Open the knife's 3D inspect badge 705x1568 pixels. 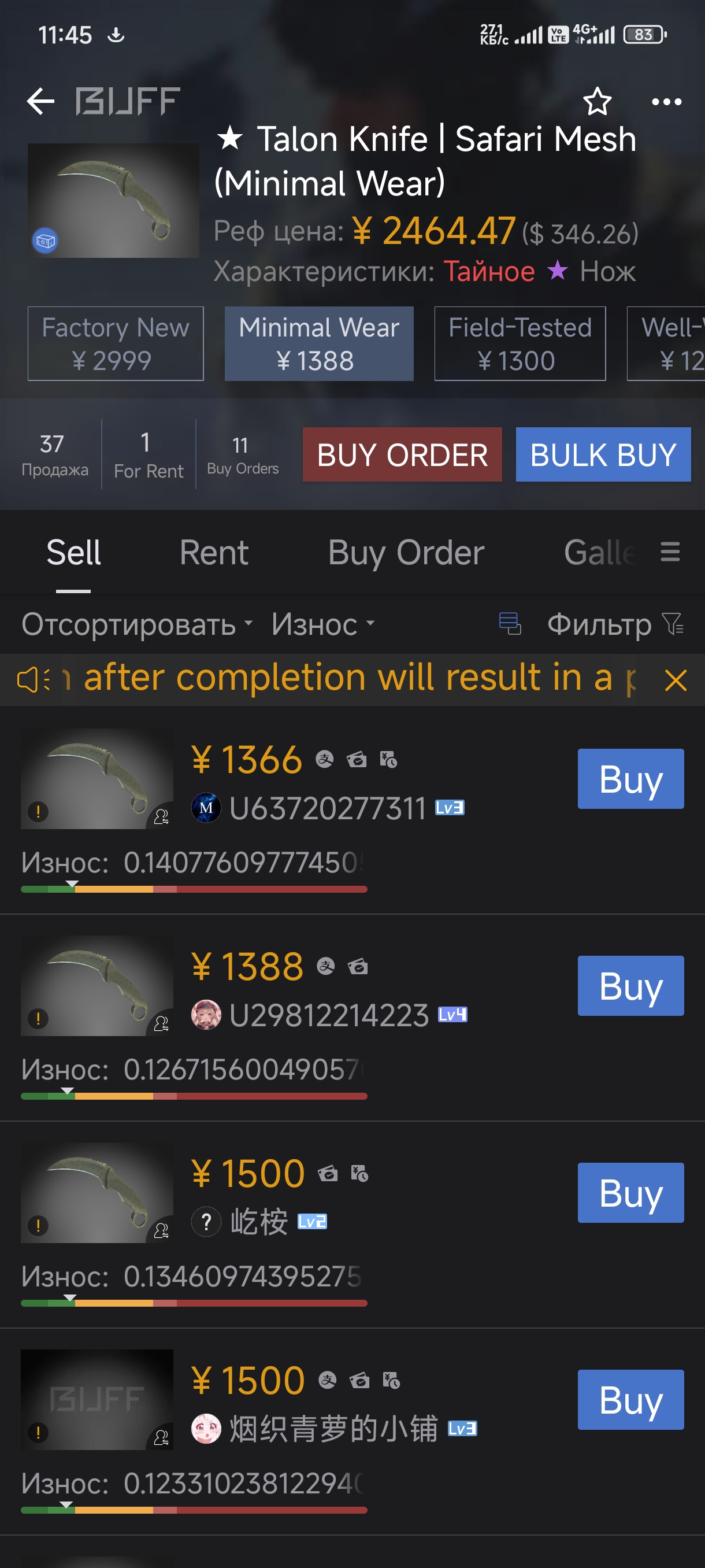pos(45,241)
